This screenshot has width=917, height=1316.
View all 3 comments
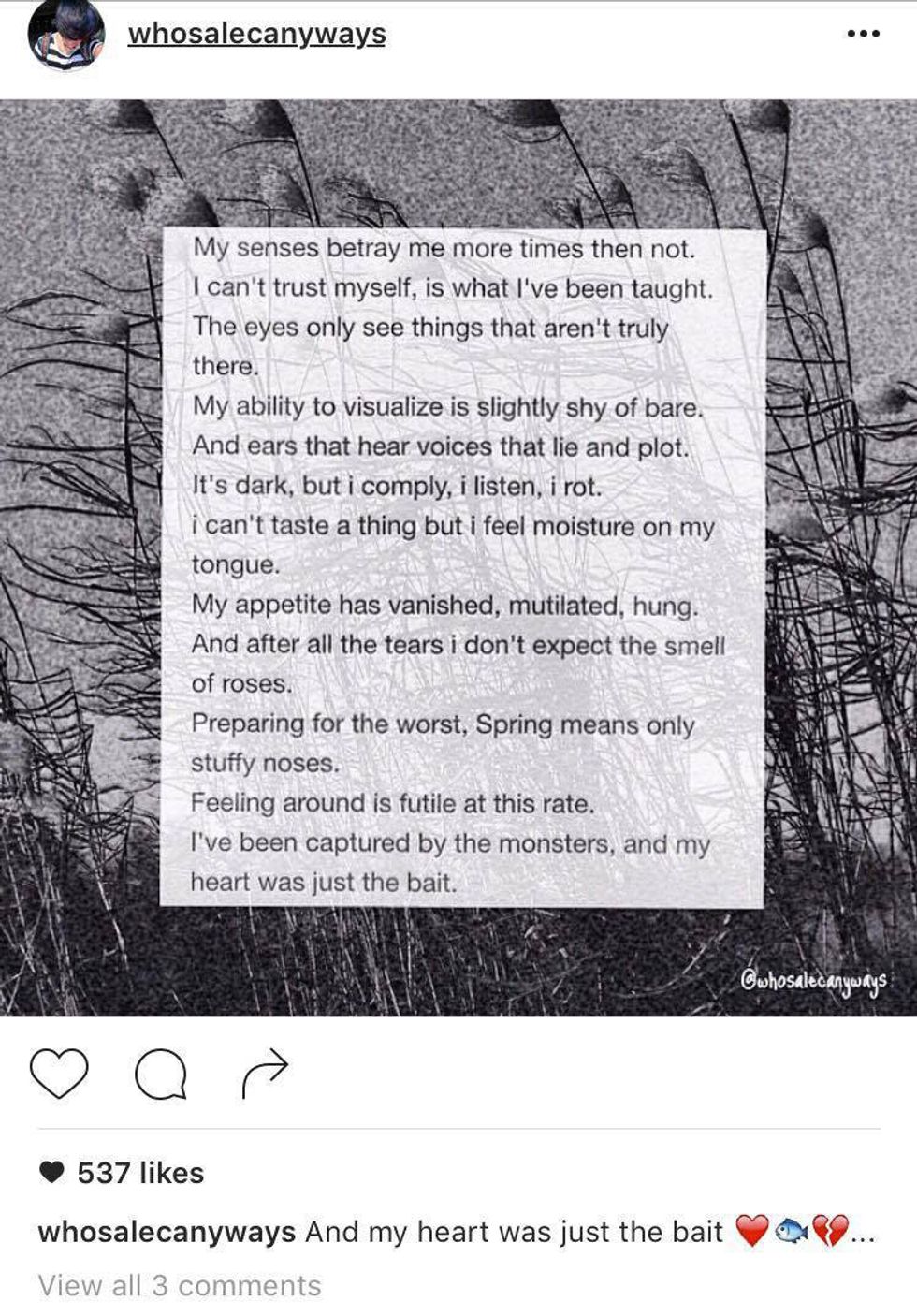[x=180, y=1285]
